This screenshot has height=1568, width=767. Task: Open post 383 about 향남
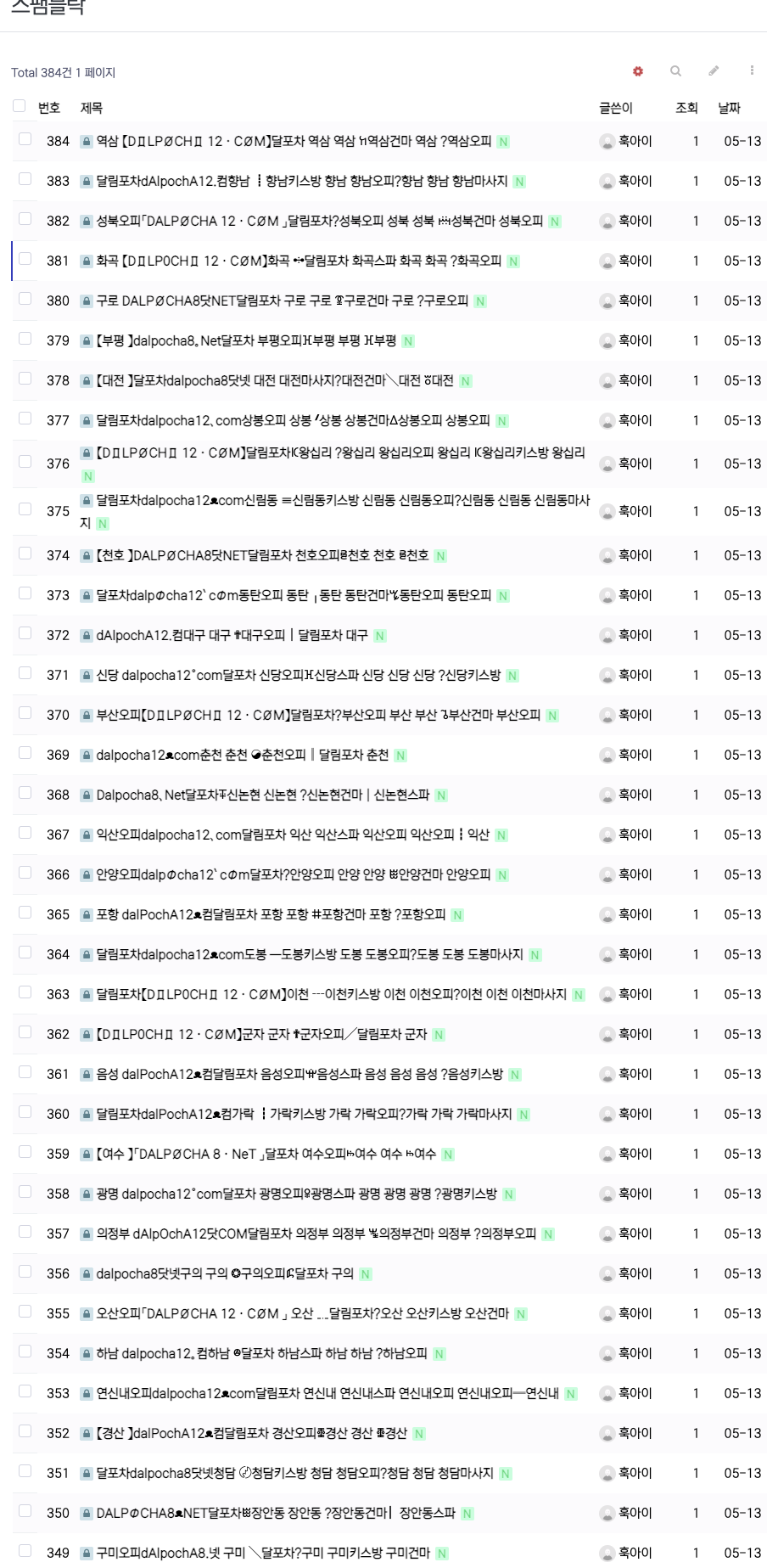(x=301, y=181)
